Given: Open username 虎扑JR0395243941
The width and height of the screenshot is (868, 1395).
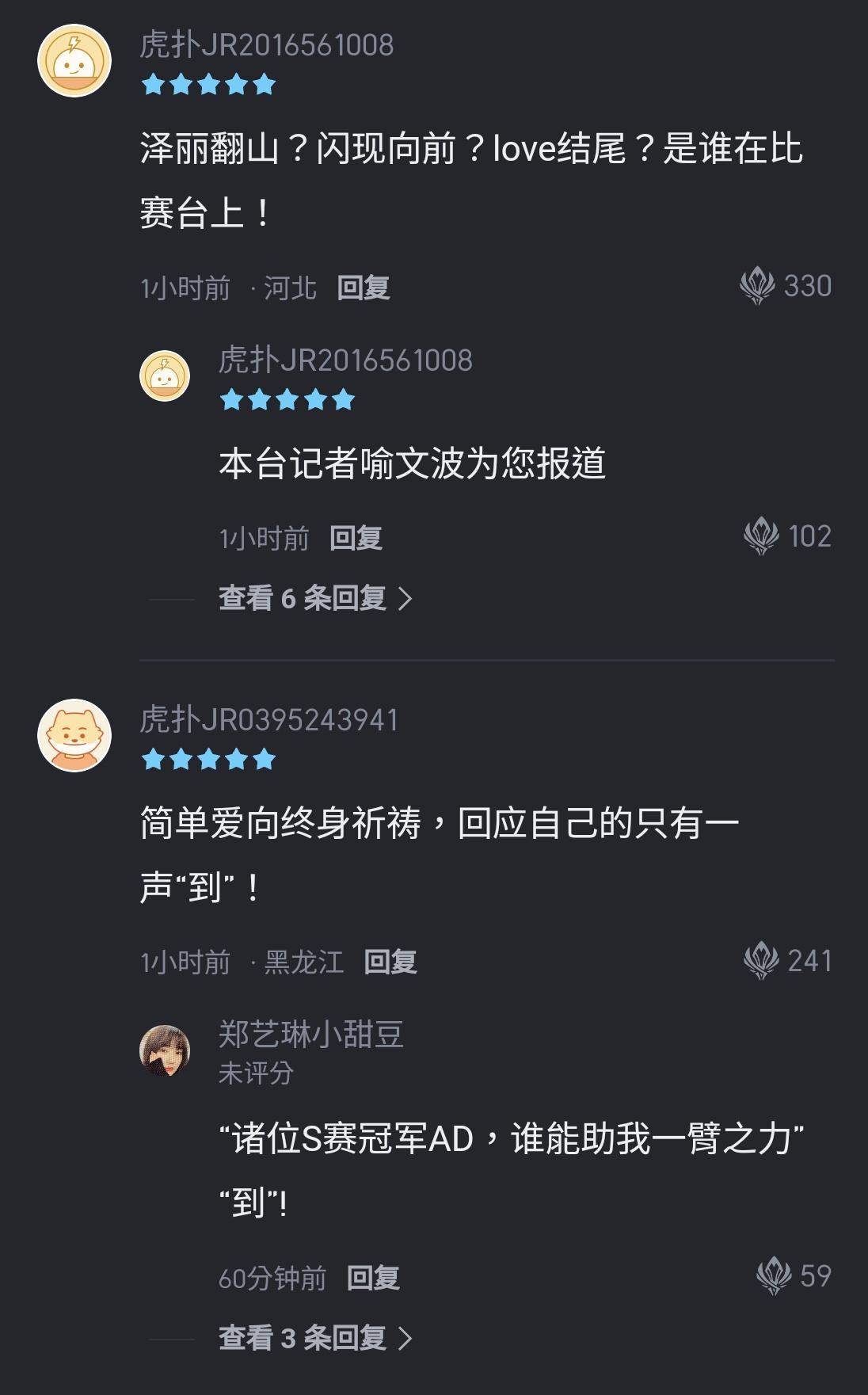Looking at the screenshot, I should coord(269,720).
